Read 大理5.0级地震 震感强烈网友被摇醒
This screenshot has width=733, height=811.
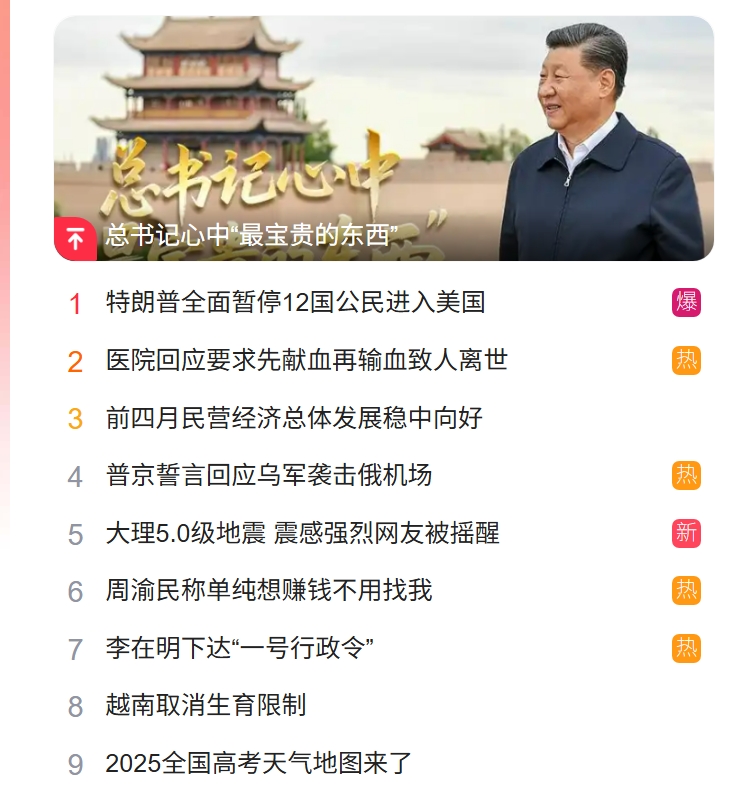point(302,534)
